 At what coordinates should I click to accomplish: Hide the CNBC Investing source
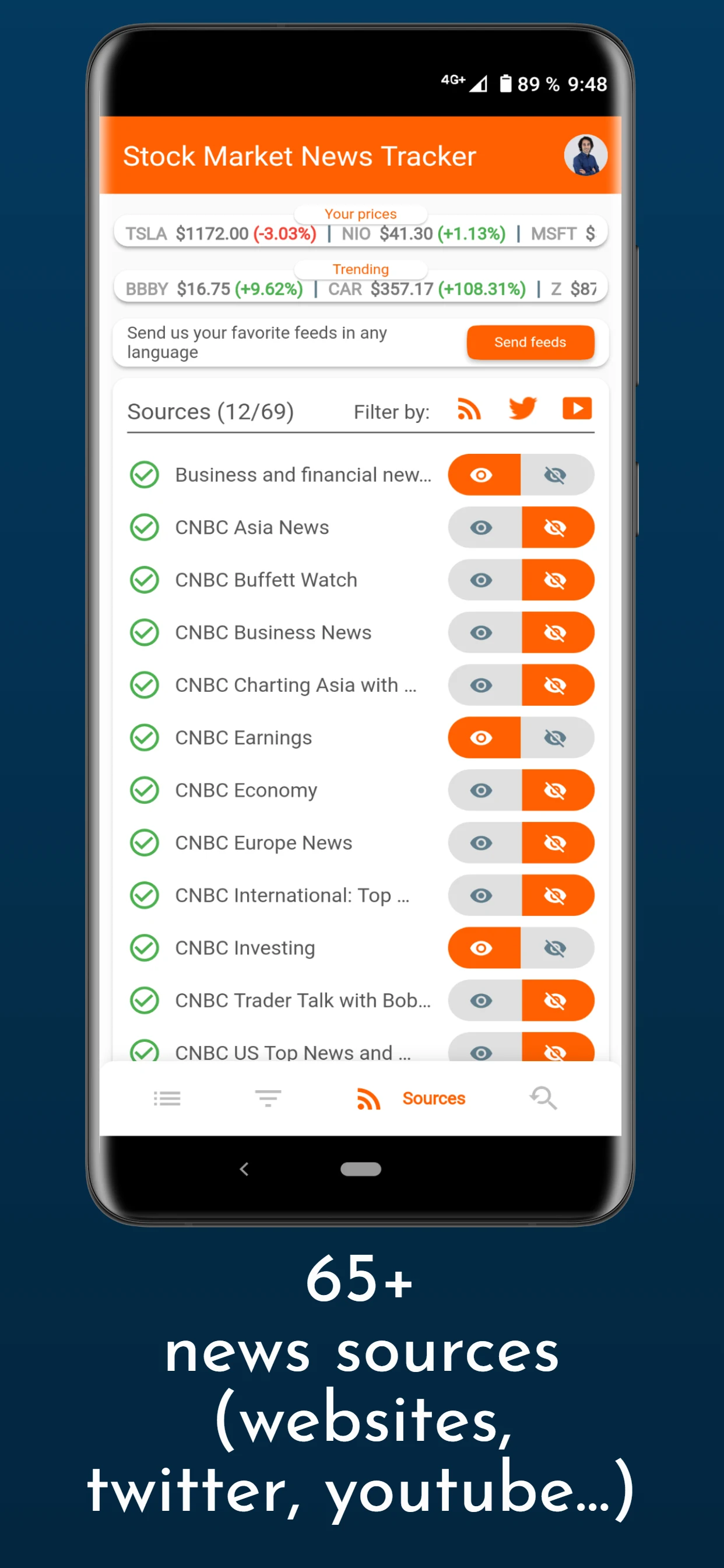click(556, 948)
